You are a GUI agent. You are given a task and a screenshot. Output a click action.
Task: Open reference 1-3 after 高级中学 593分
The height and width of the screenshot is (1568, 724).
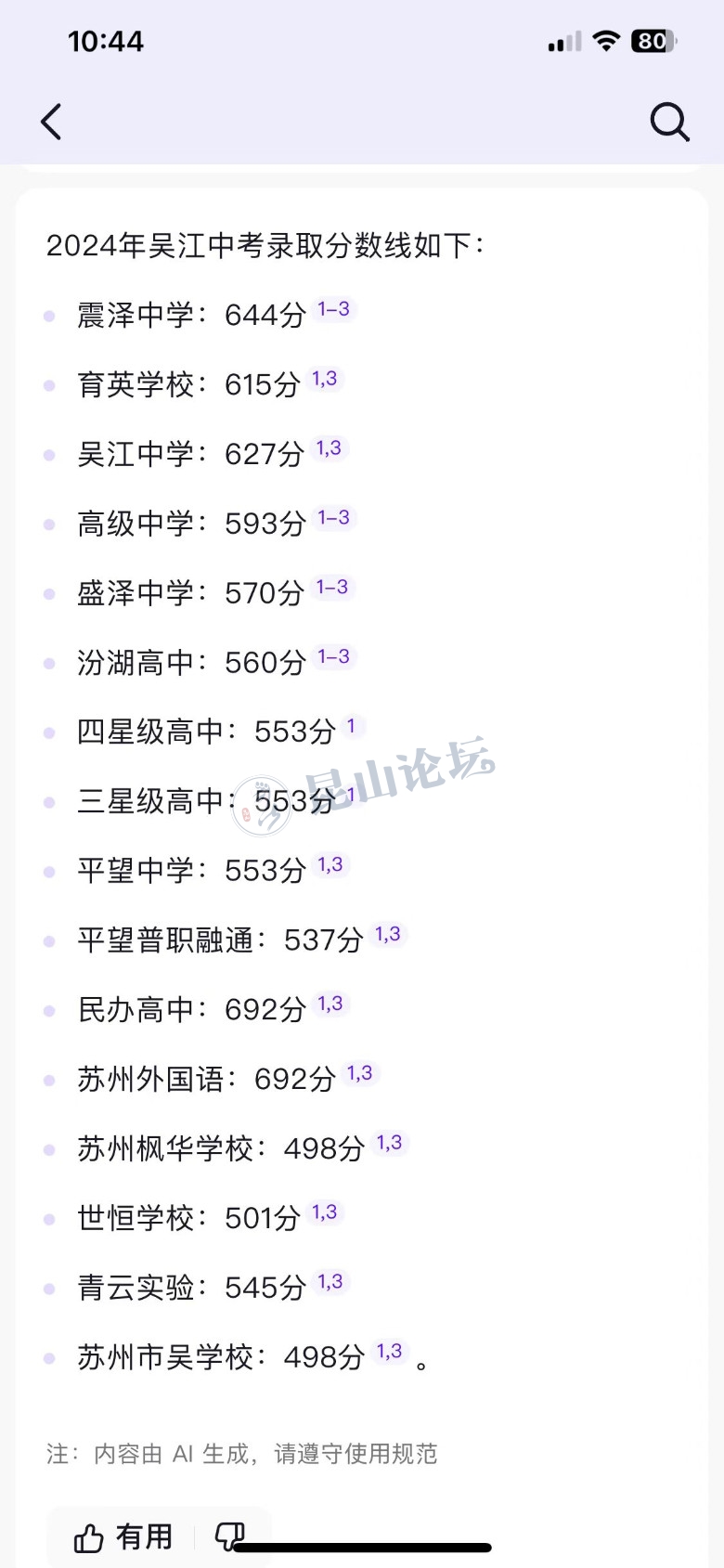coord(333,518)
